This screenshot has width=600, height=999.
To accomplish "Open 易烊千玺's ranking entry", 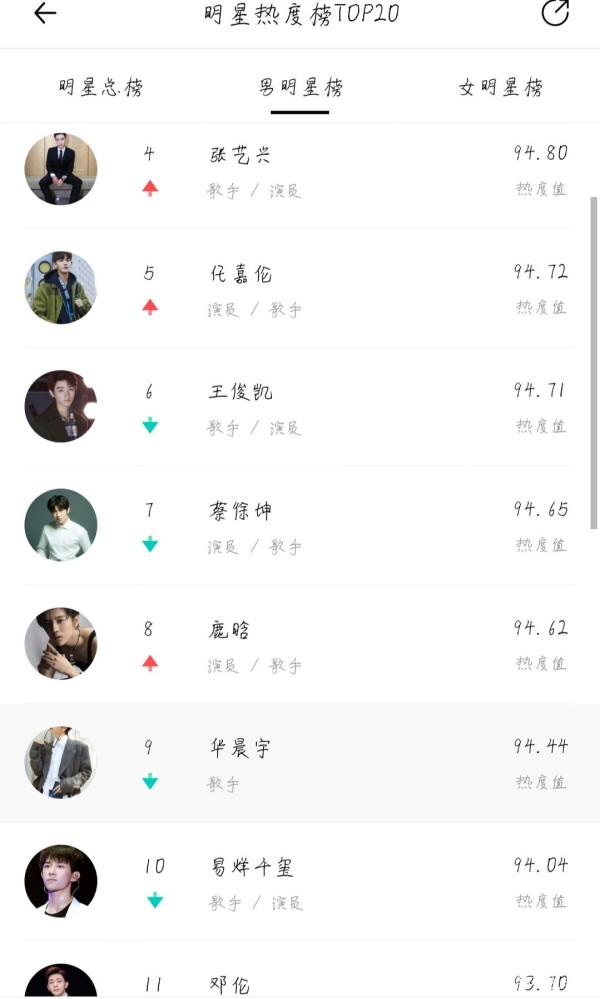I will pyautogui.click(x=300, y=882).
